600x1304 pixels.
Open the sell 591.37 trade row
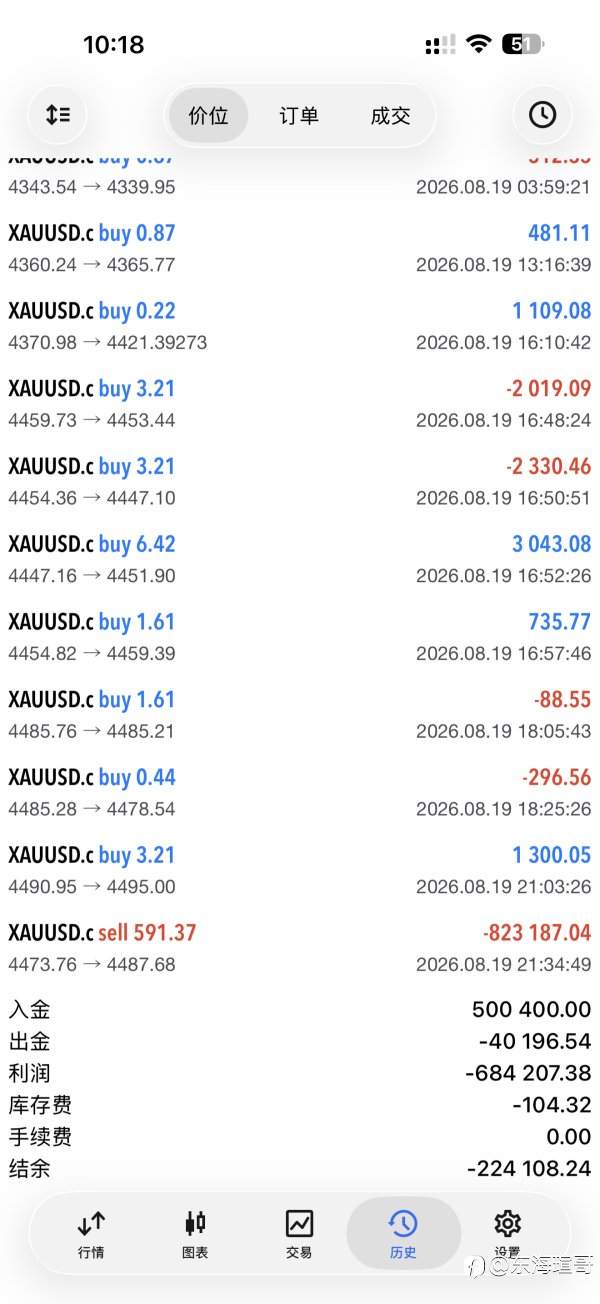tap(300, 948)
